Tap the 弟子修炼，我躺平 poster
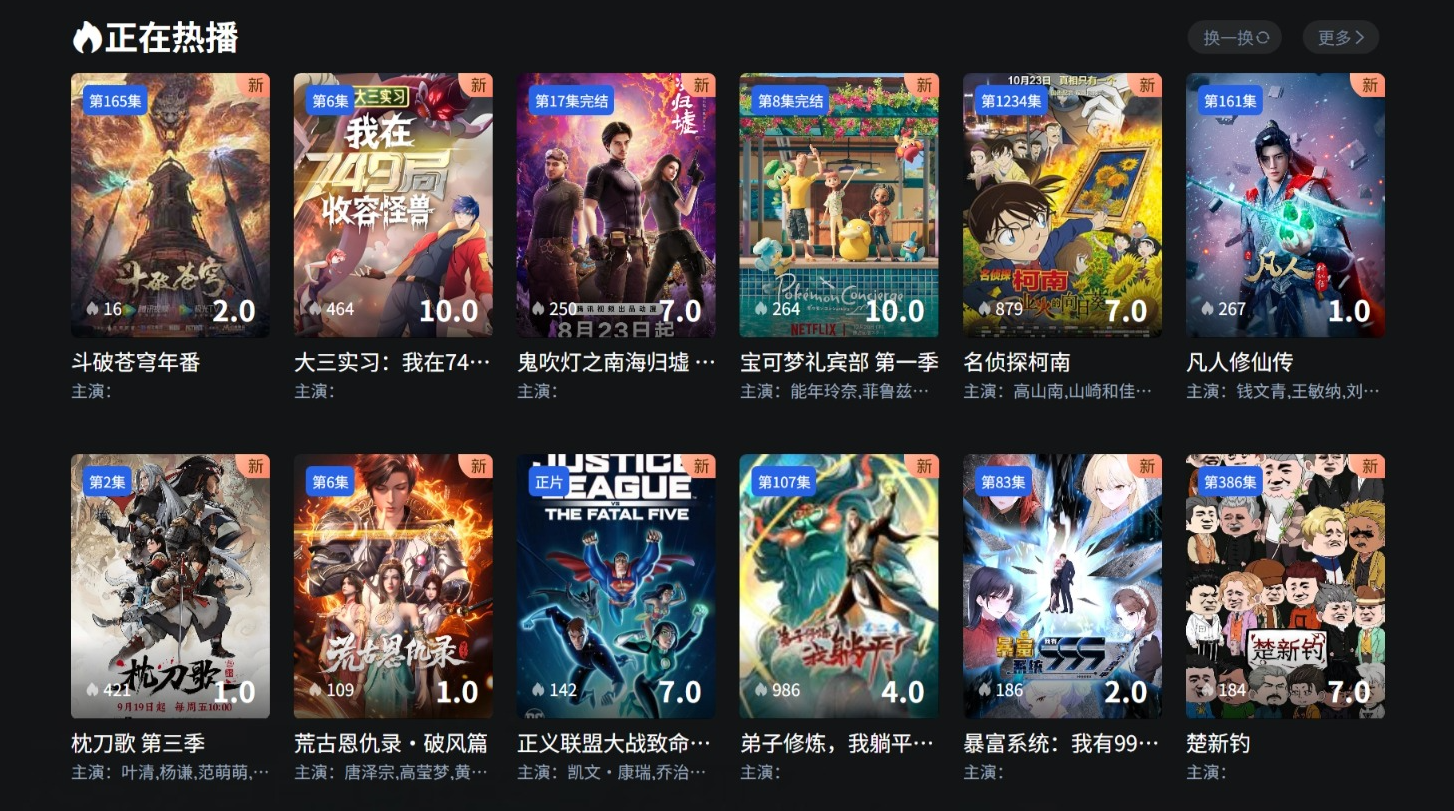Viewport: 1454px width, 811px height. (x=839, y=586)
